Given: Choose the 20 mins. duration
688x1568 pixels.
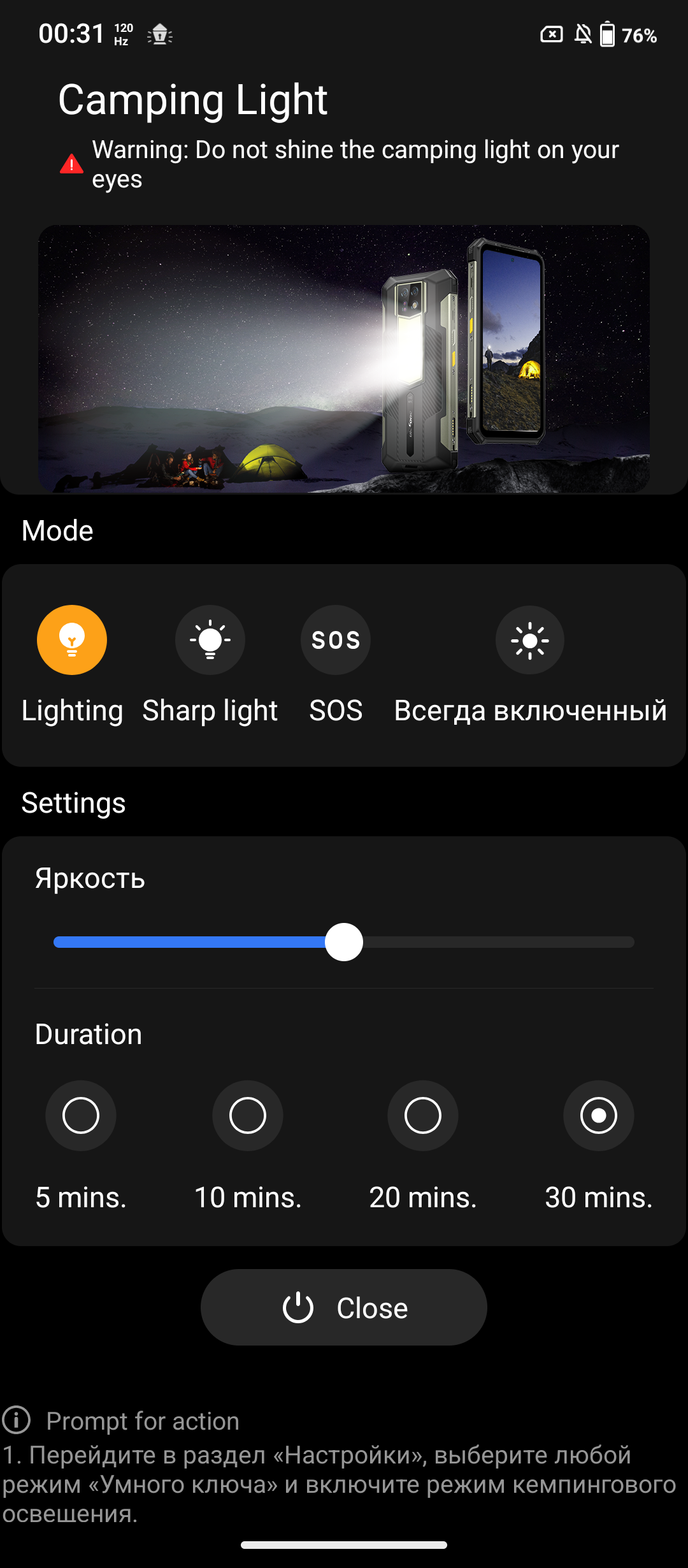Looking at the screenshot, I should pos(423,1115).
